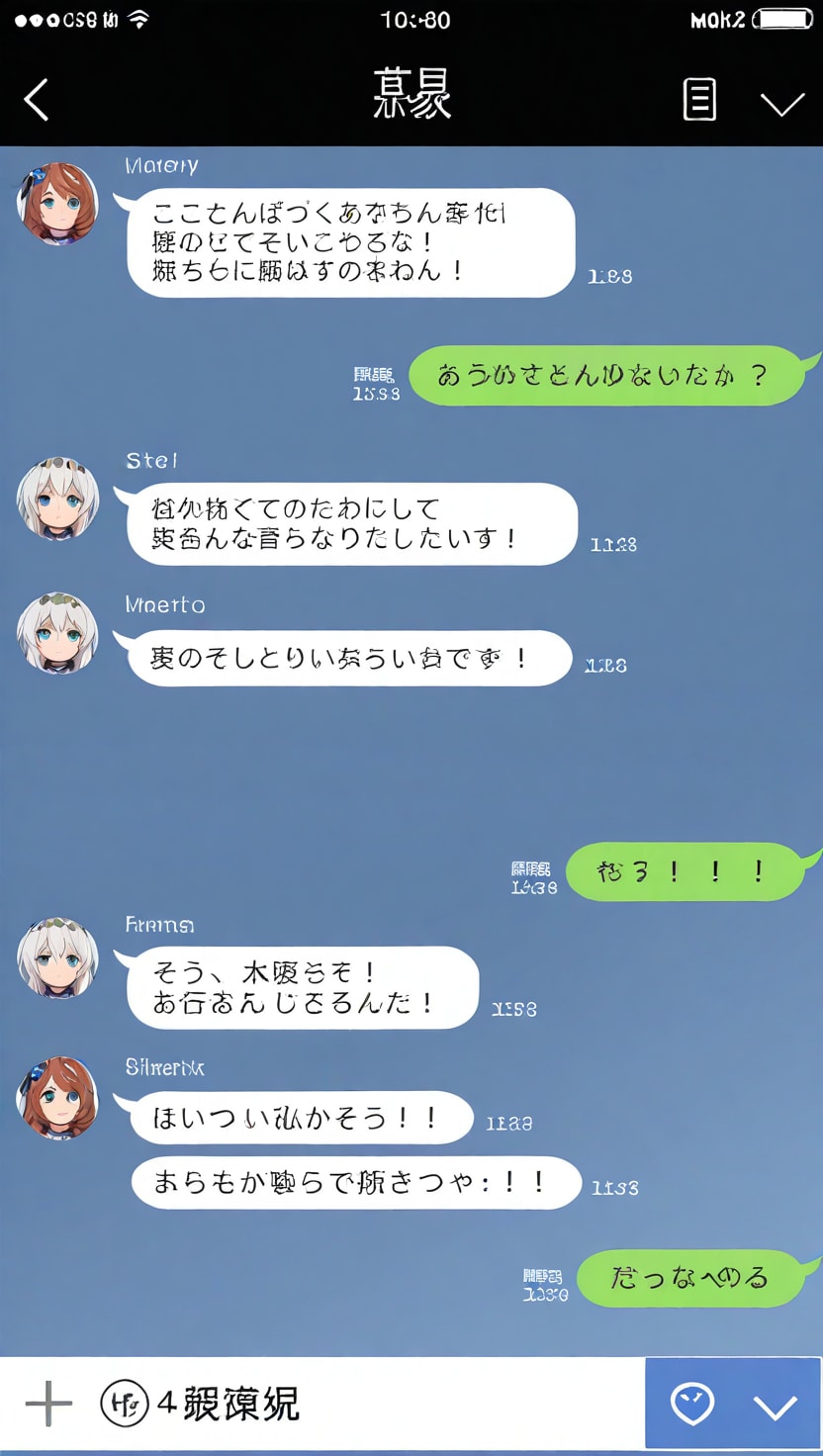Open the round icon left of message field
Screen dimensions: 823x1456
(124, 1404)
